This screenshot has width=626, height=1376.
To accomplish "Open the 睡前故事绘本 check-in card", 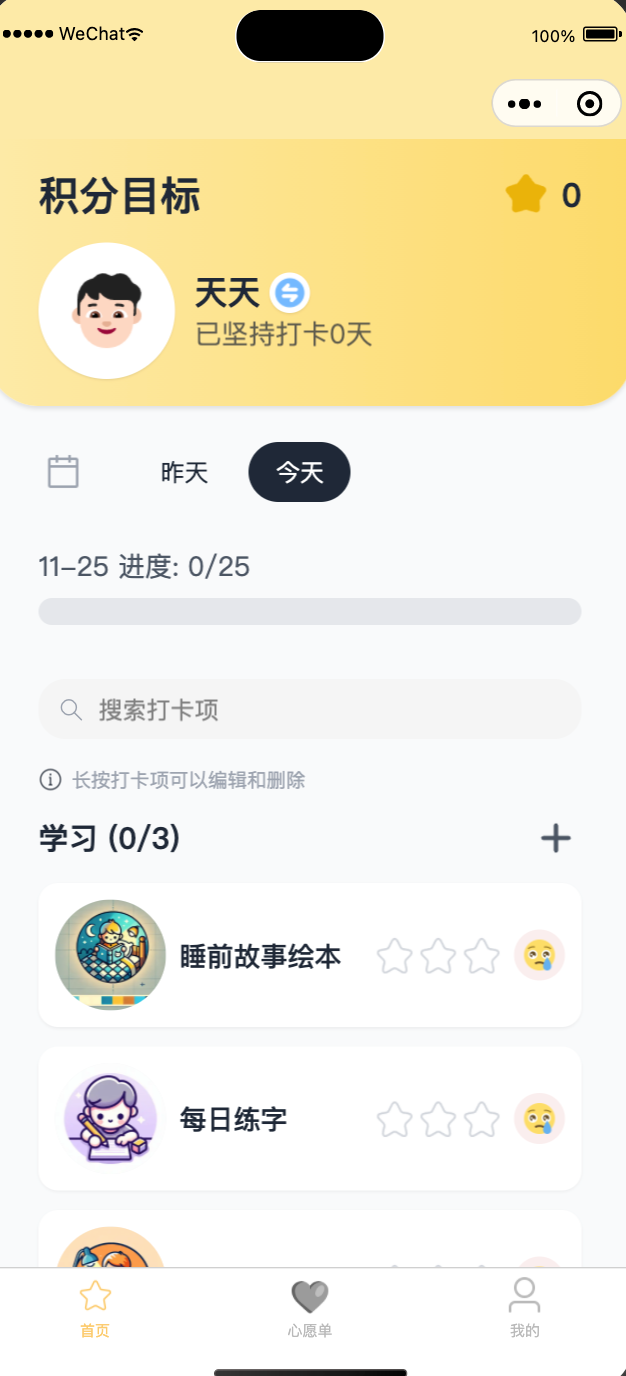I will [260, 956].
